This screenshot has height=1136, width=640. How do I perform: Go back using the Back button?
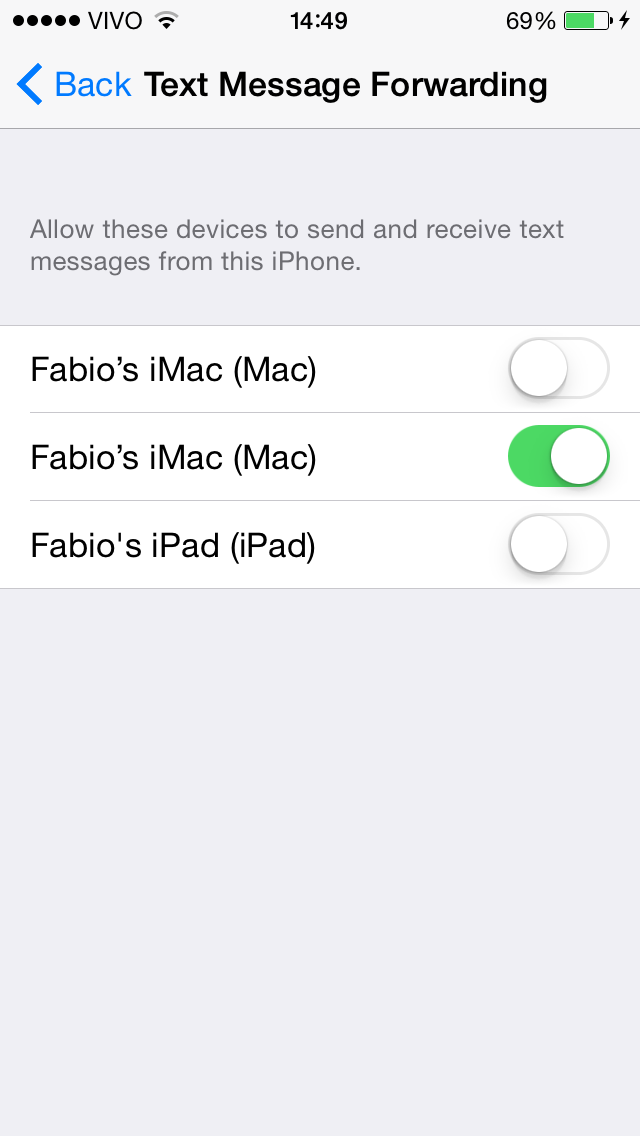74,85
